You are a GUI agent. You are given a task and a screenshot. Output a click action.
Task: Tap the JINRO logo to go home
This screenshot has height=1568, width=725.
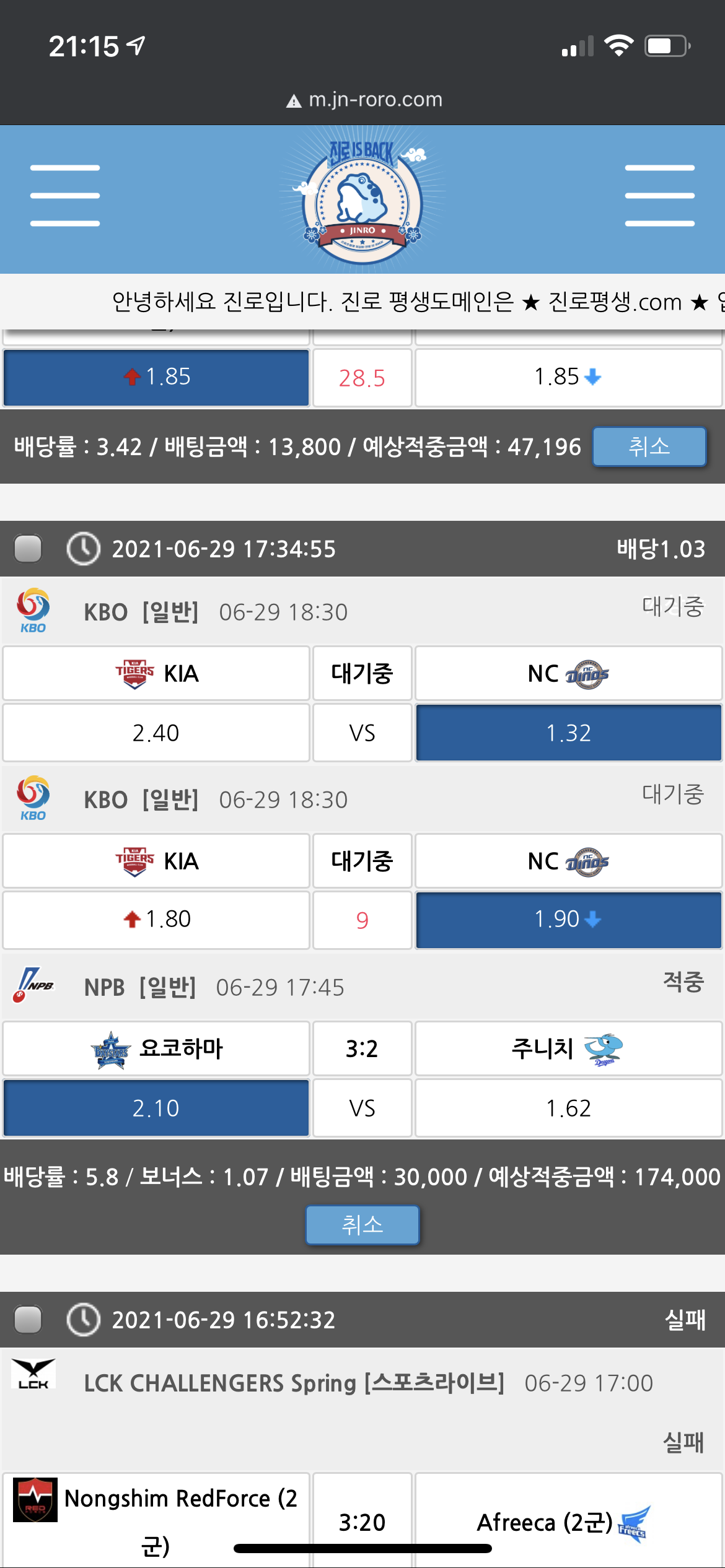pyautogui.click(x=362, y=199)
